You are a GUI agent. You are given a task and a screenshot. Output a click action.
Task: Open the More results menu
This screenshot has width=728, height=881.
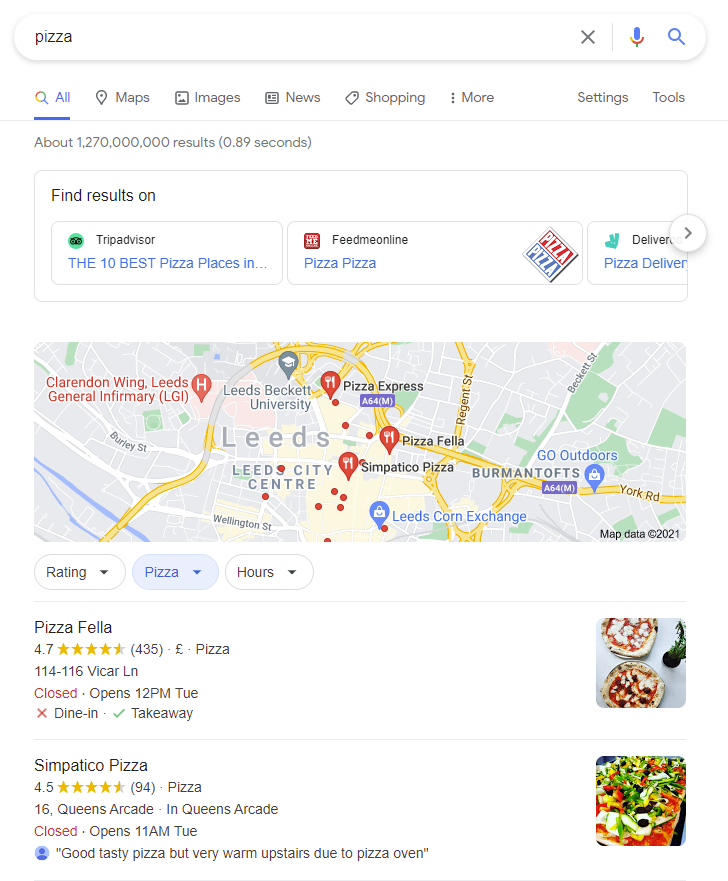[x=471, y=97]
